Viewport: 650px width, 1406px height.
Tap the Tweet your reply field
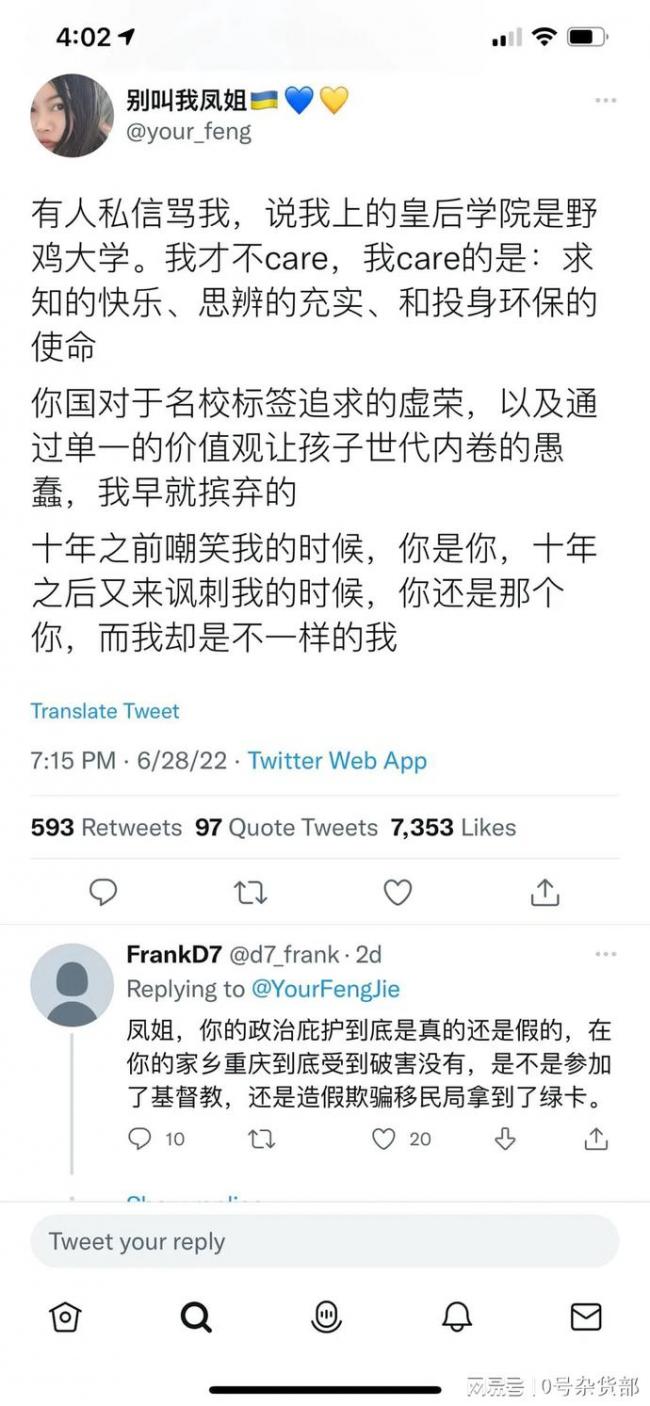[x=325, y=1242]
